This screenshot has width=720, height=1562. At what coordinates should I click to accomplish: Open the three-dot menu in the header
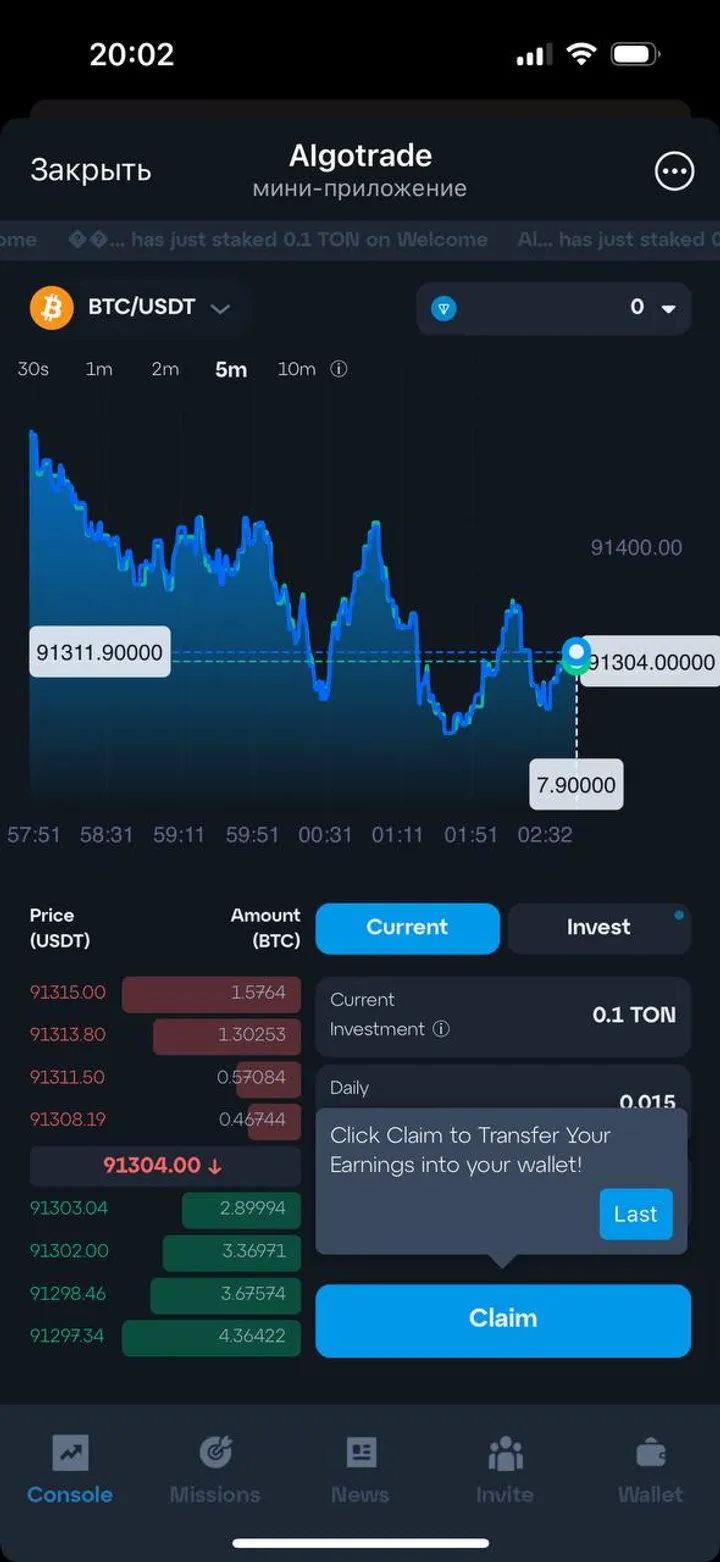pyautogui.click(x=674, y=171)
